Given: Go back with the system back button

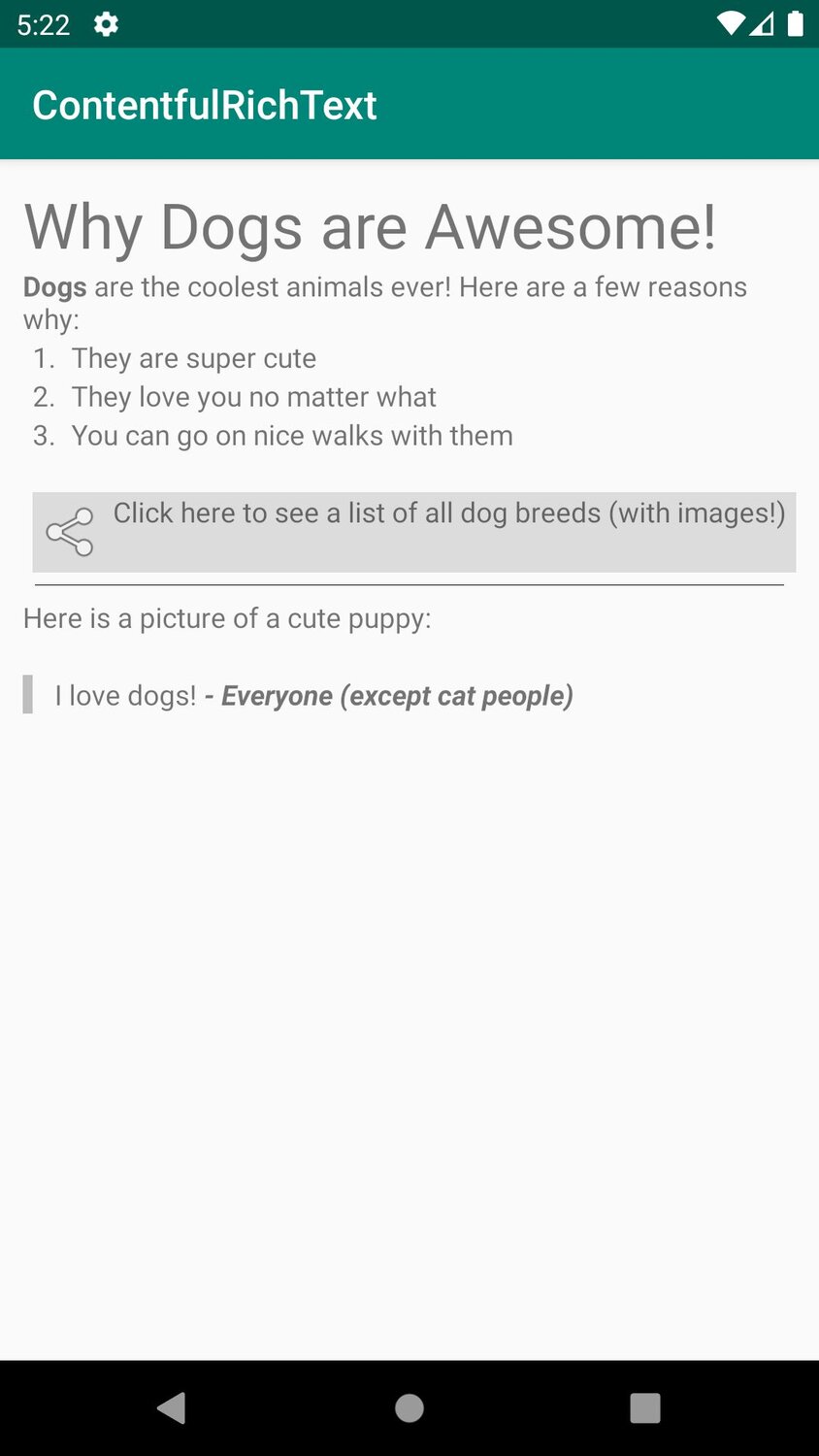Looking at the screenshot, I should click(172, 1407).
